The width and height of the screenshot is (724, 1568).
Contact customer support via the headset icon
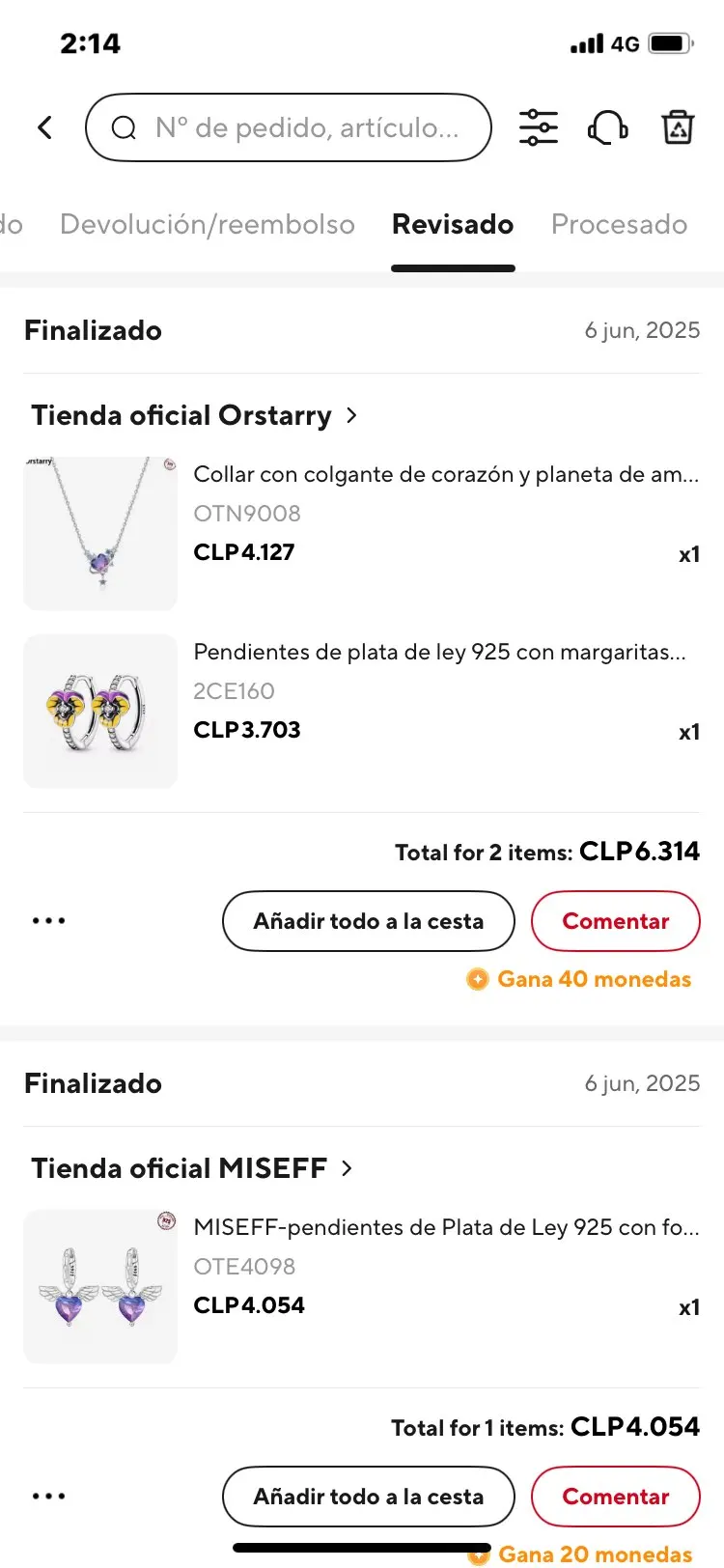[x=608, y=127]
